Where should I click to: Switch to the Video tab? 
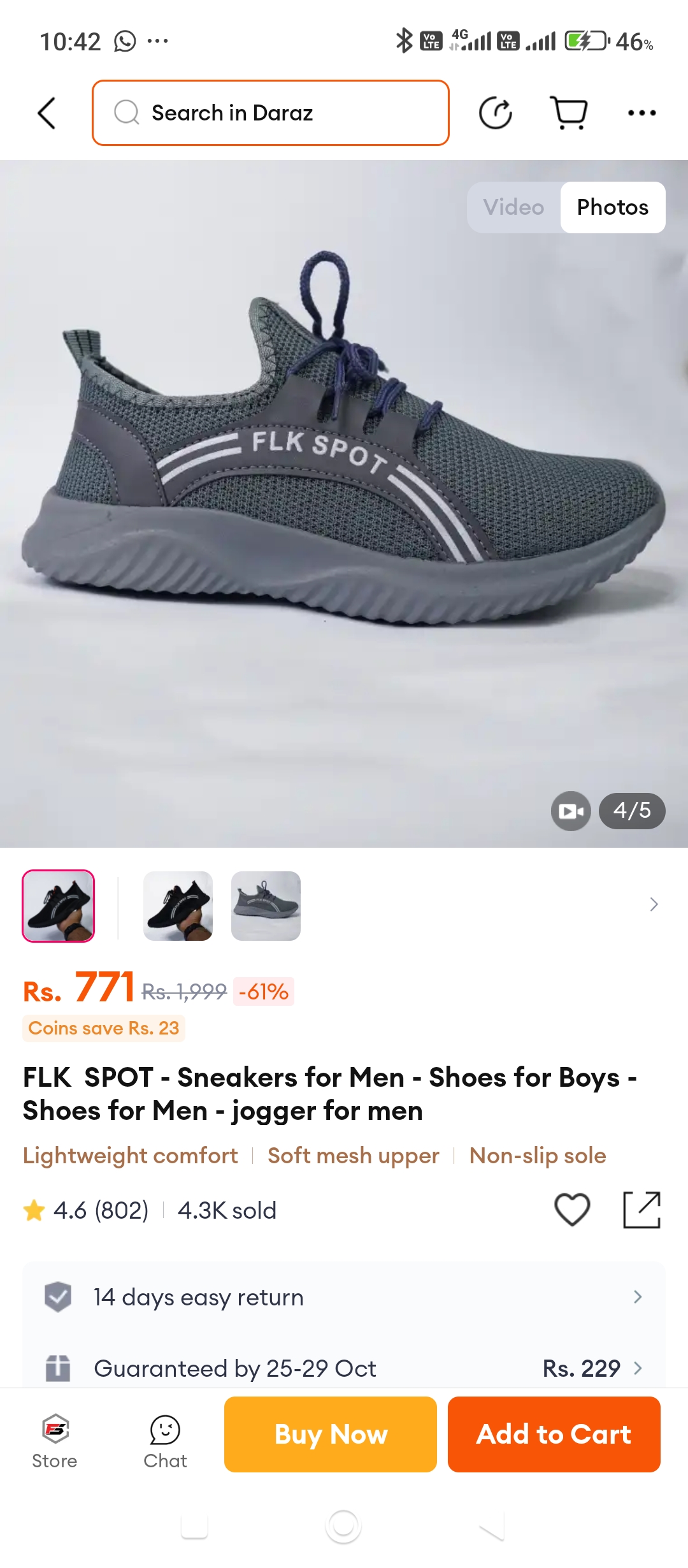[x=513, y=207]
